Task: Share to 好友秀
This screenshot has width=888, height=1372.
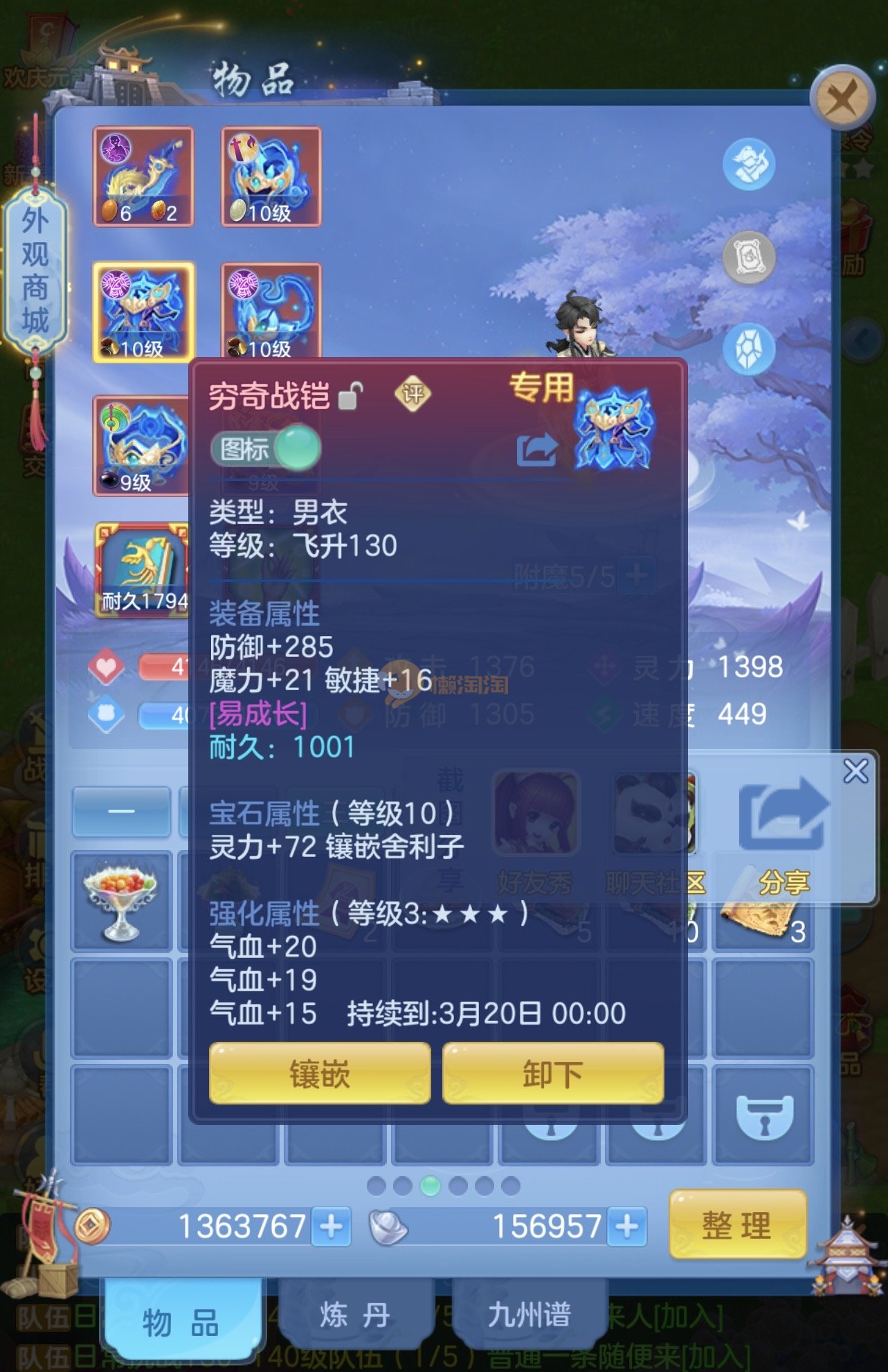Action: pos(534,831)
